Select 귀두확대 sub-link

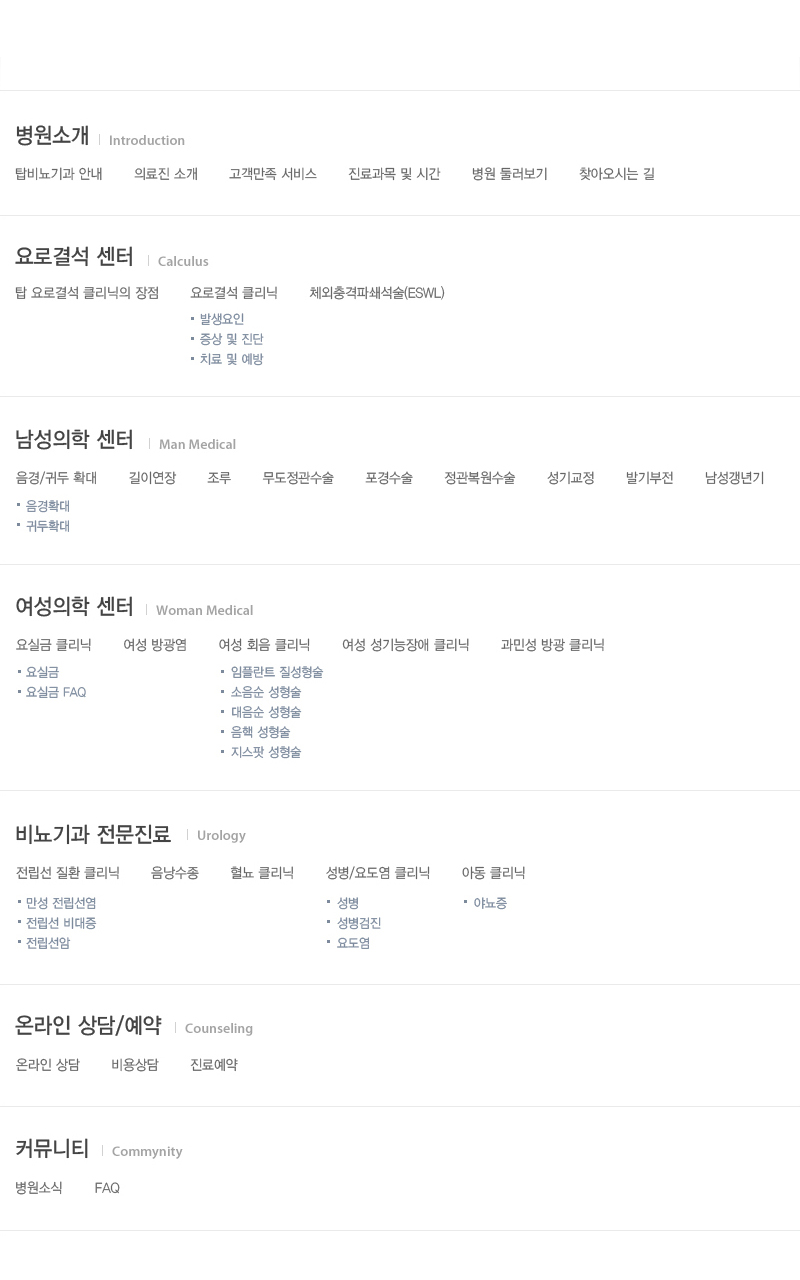[48, 526]
